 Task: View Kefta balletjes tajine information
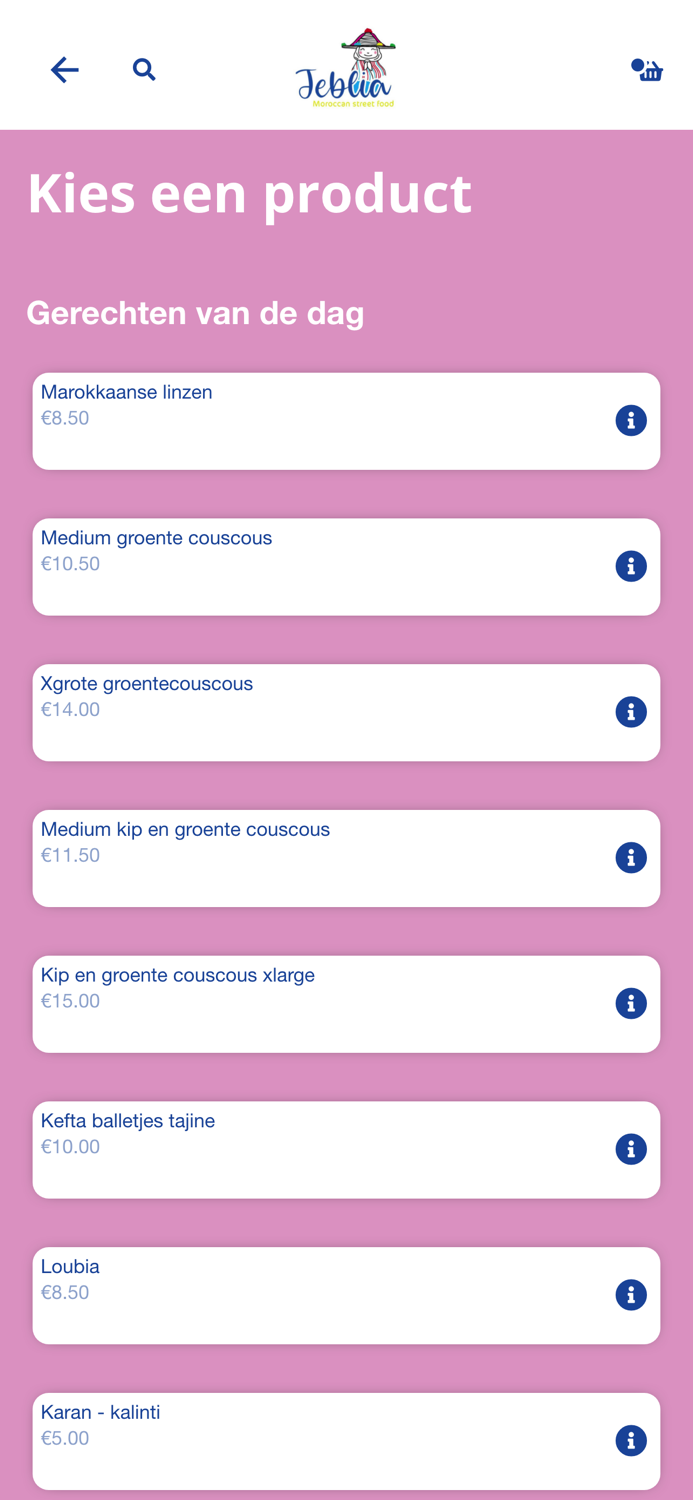coord(630,1150)
